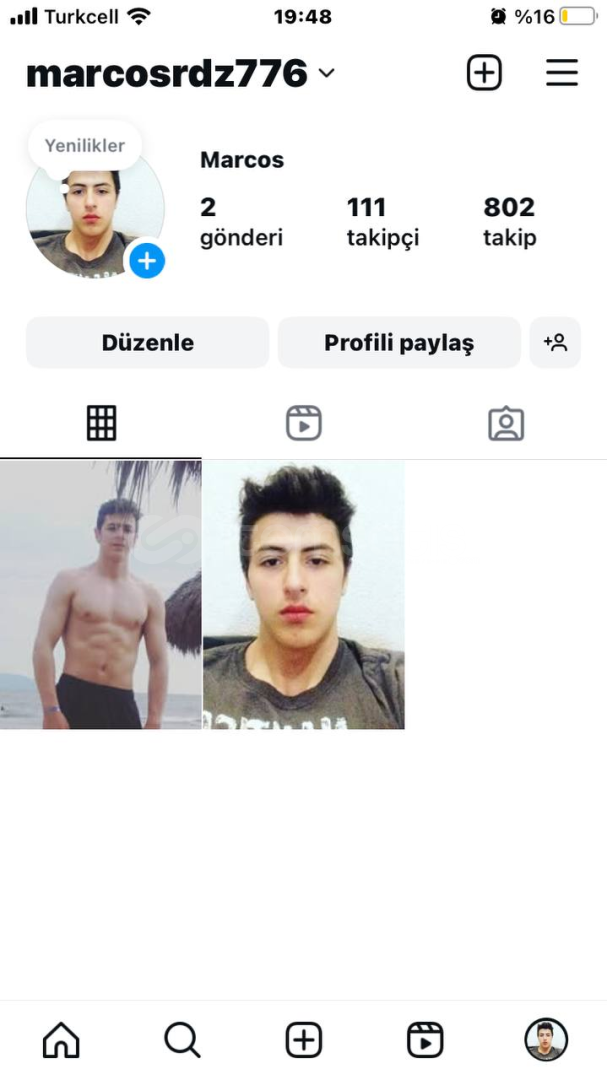The width and height of the screenshot is (607, 1080).
Task: Tap the bottom bar create post button
Action: coord(304,1040)
